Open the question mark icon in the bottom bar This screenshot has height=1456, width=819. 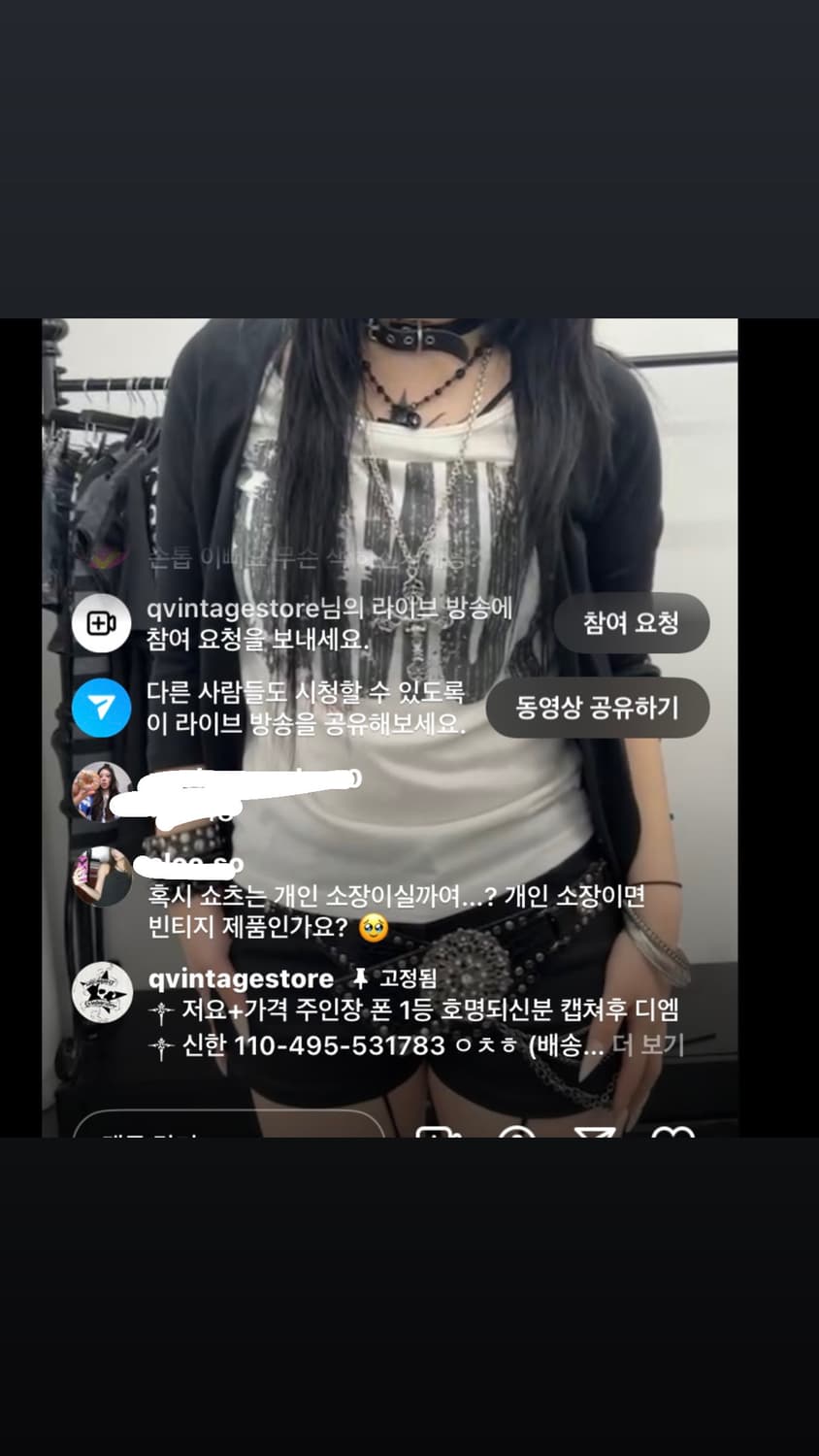click(x=518, y=1136)
